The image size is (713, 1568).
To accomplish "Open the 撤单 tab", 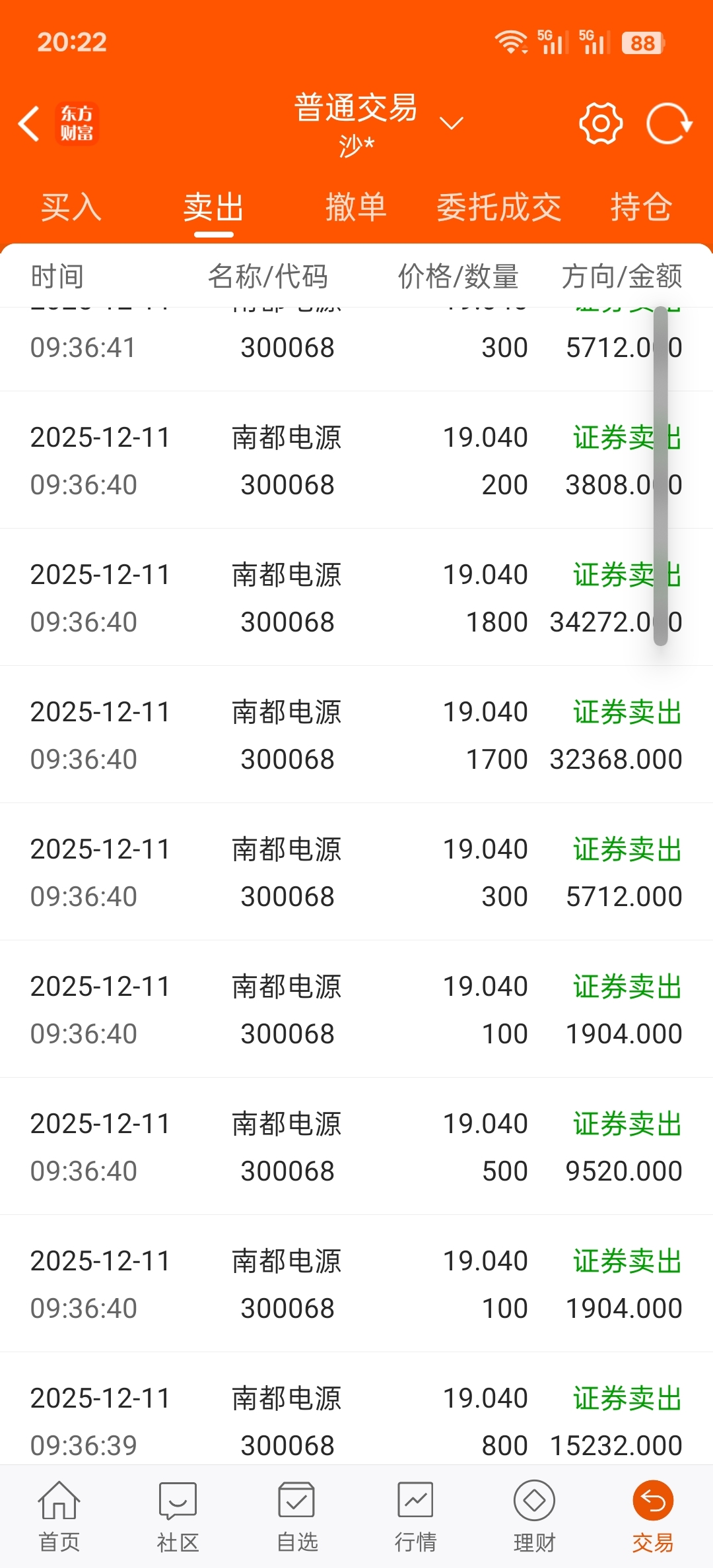I will [356, 207].
